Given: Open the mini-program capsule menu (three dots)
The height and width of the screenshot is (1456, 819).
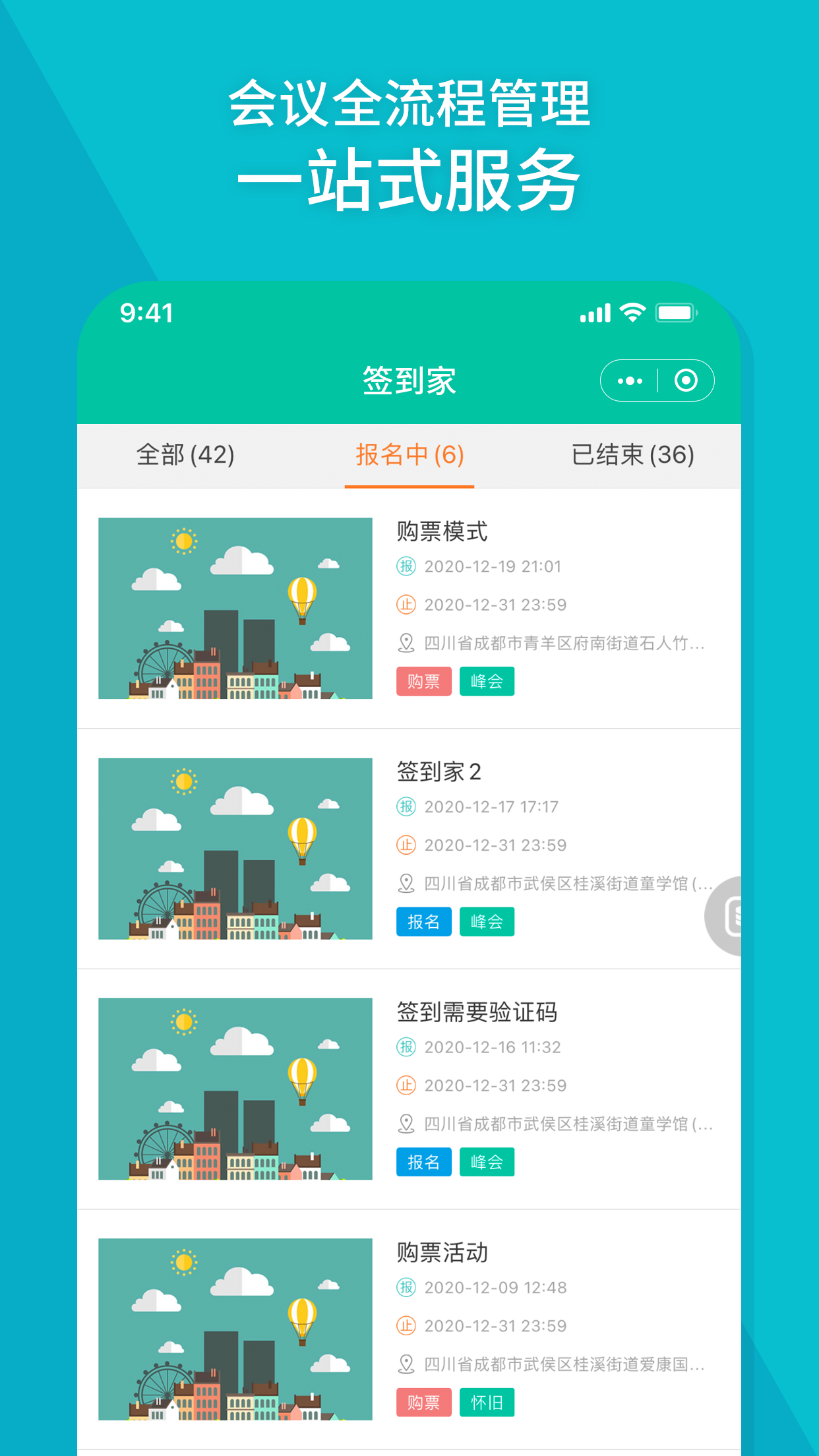Looking at the screenshot, I should (630, 381).
